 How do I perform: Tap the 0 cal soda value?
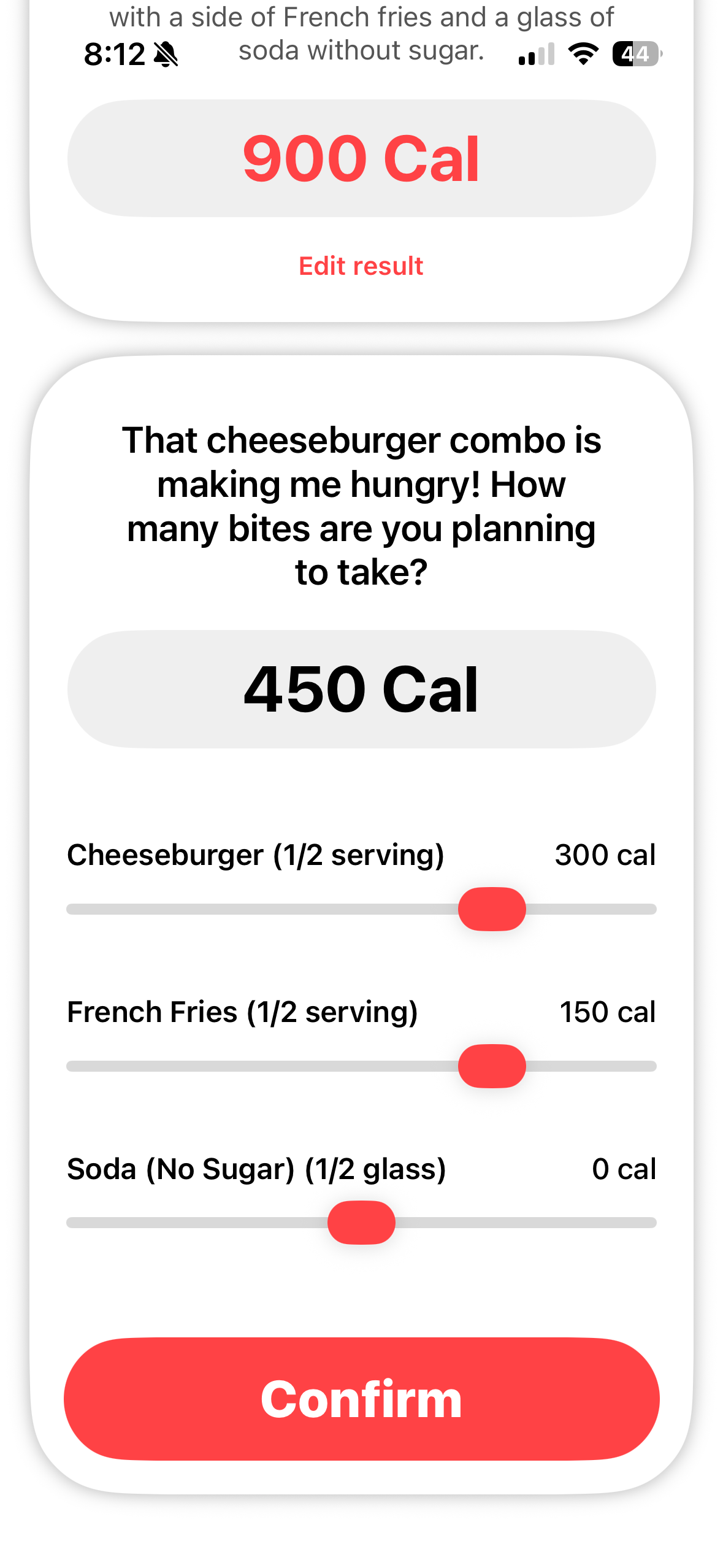tap(624, 1169)
